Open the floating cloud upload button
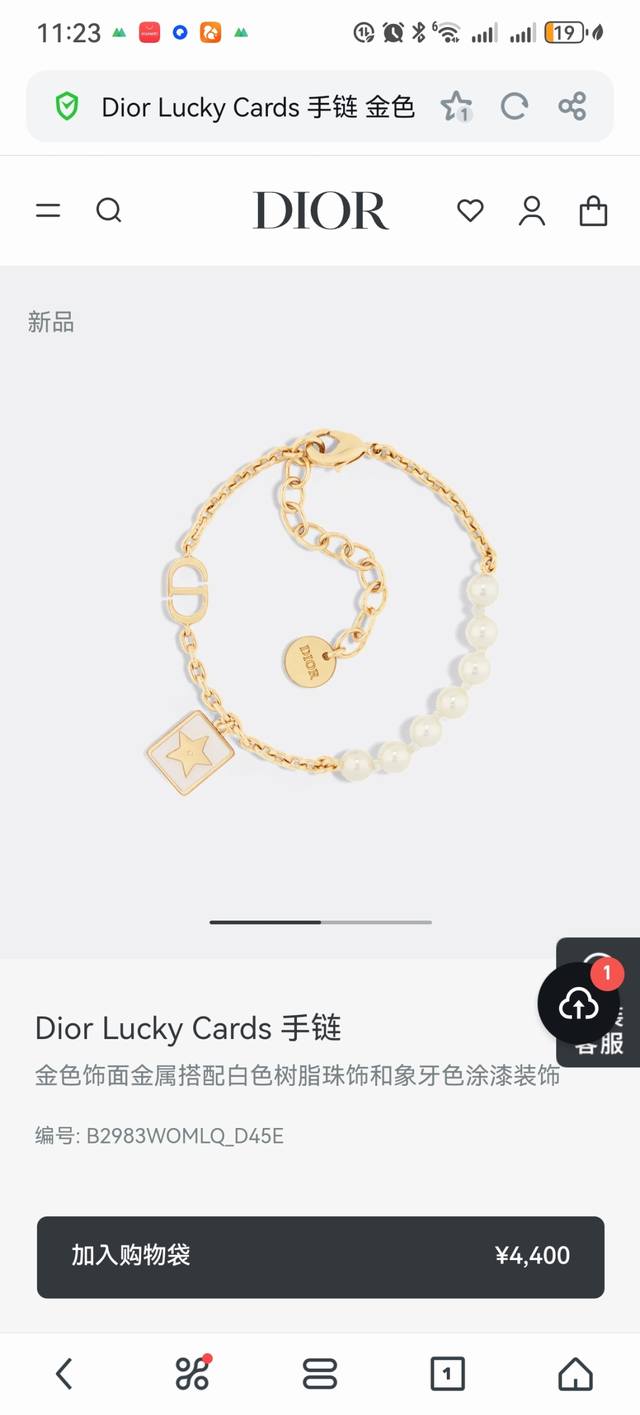 tap(579, 1004)
